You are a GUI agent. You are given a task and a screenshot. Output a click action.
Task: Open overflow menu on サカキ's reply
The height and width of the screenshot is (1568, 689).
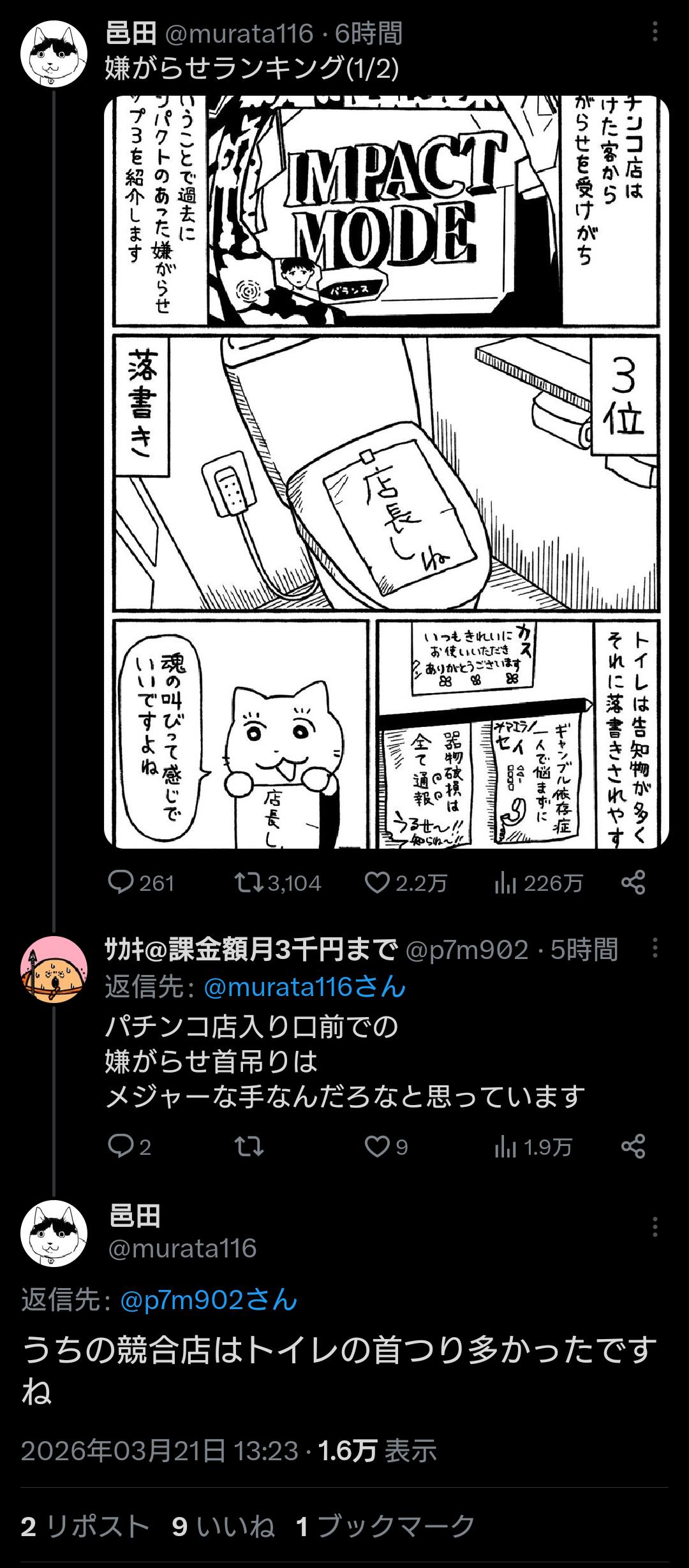pyautogui.click(x=655, y=948)
